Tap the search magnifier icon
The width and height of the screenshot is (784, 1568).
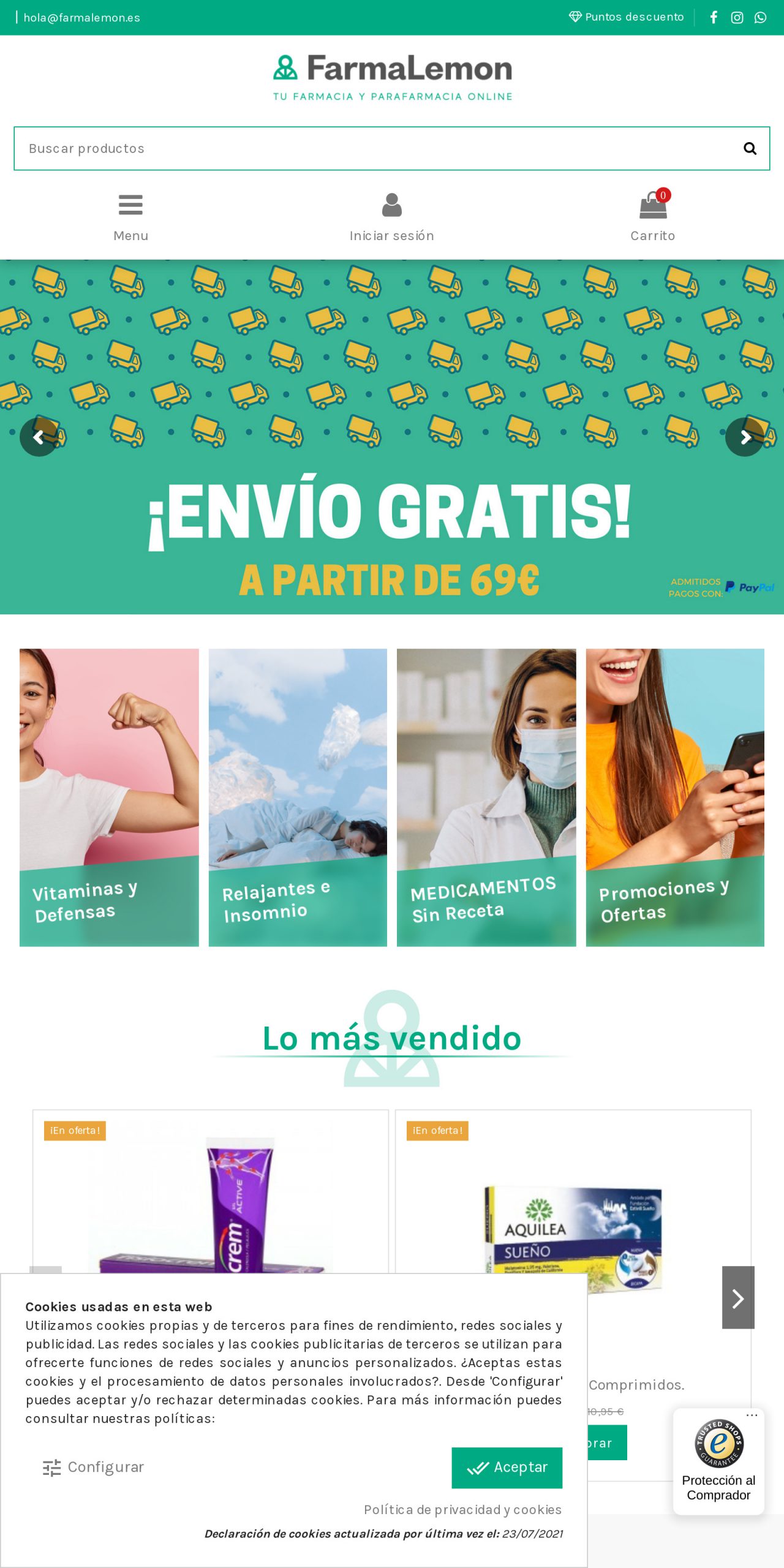[750, 148]
